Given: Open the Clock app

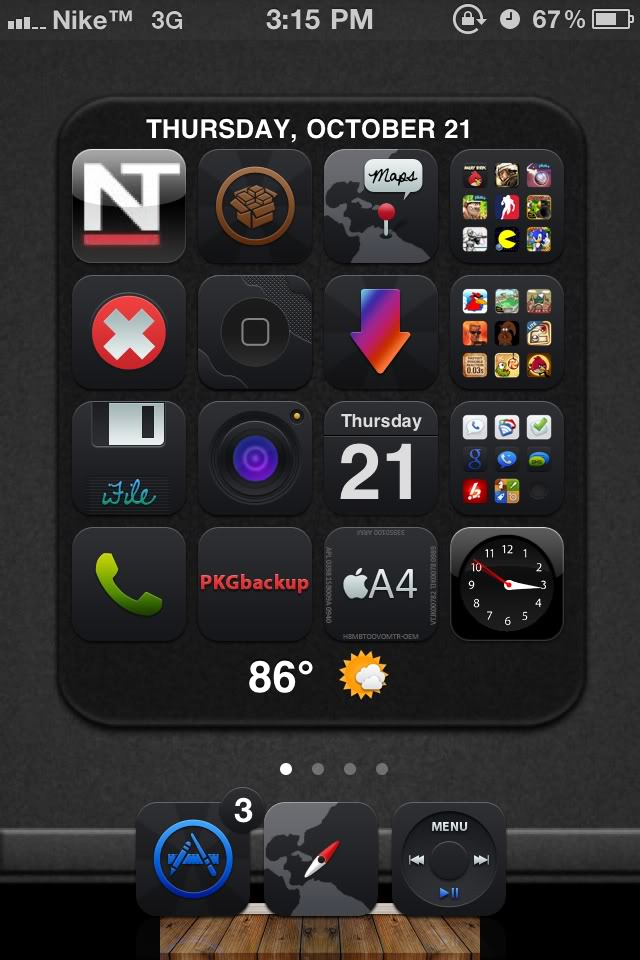Looking at the screenshot, I should click(x=507, y=584).
